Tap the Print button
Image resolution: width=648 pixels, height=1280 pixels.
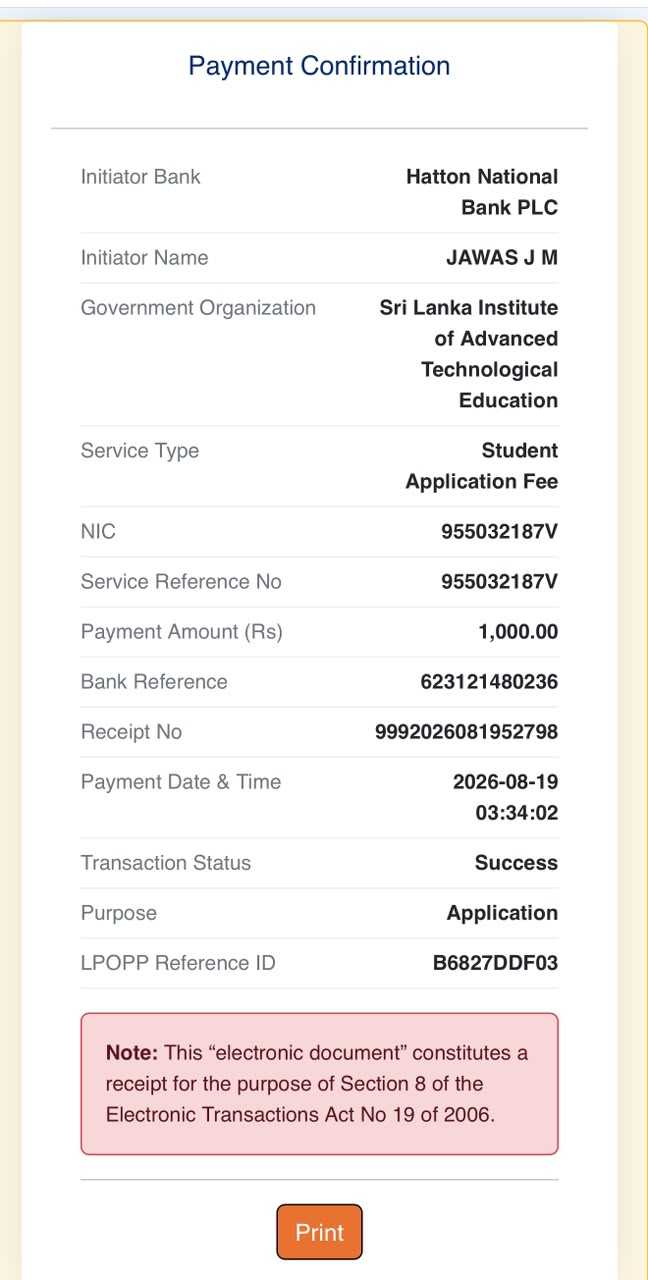(319, 1232)
